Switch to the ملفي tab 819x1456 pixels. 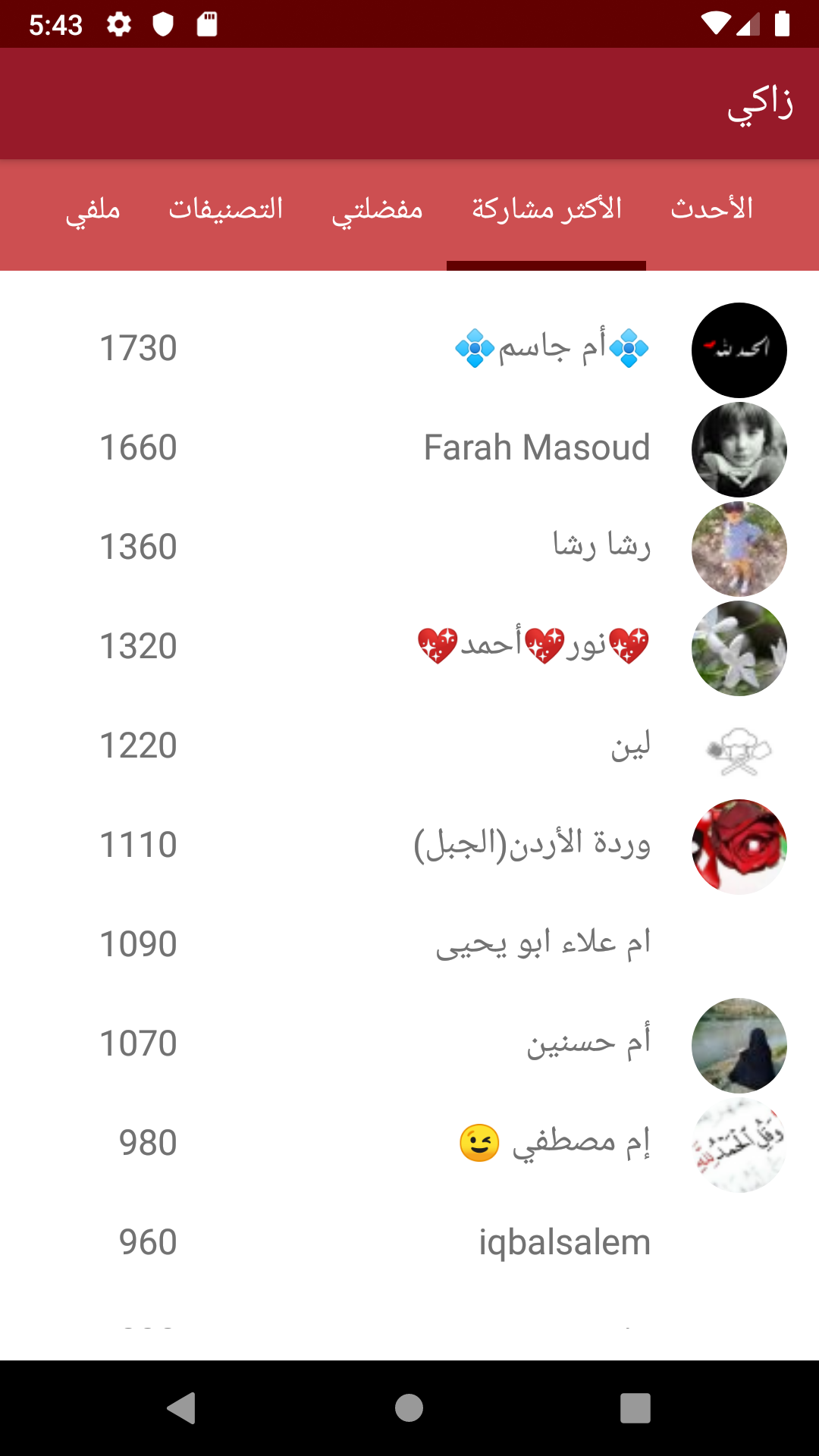[x=93, y=209]
